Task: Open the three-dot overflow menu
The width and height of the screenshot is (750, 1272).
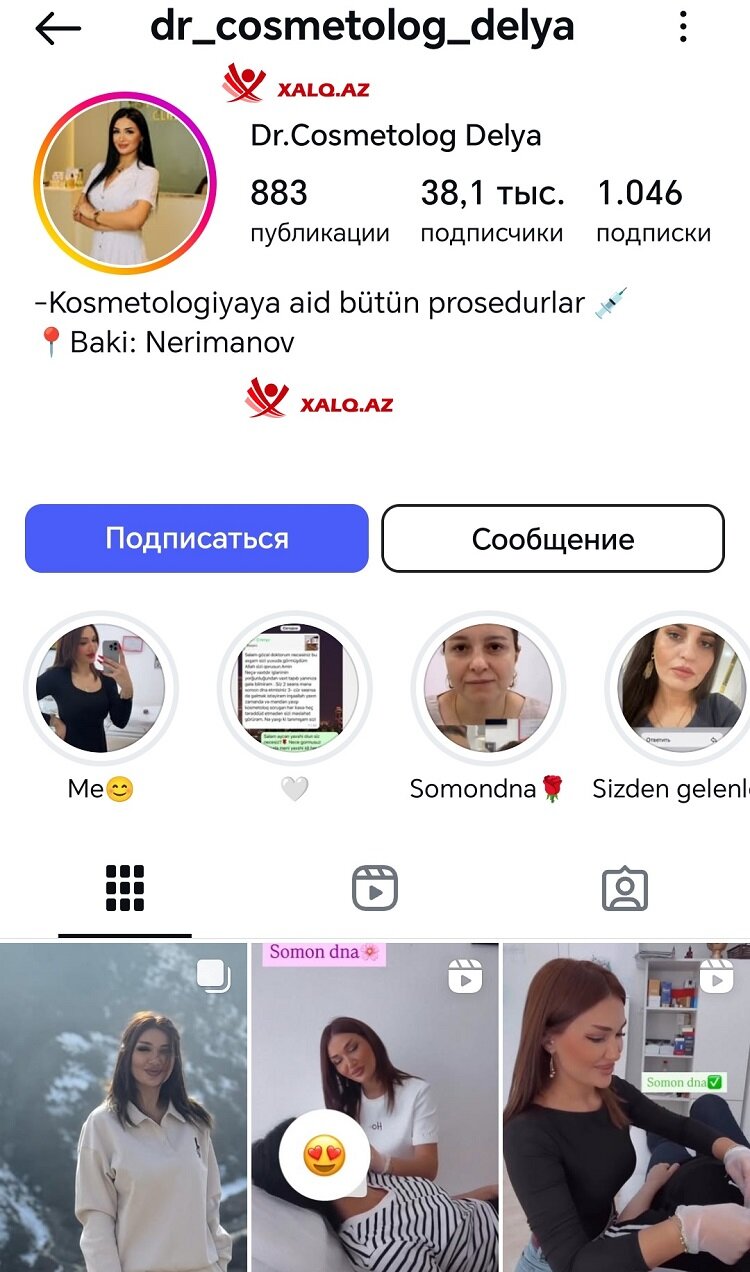Action: coord(683,27)
